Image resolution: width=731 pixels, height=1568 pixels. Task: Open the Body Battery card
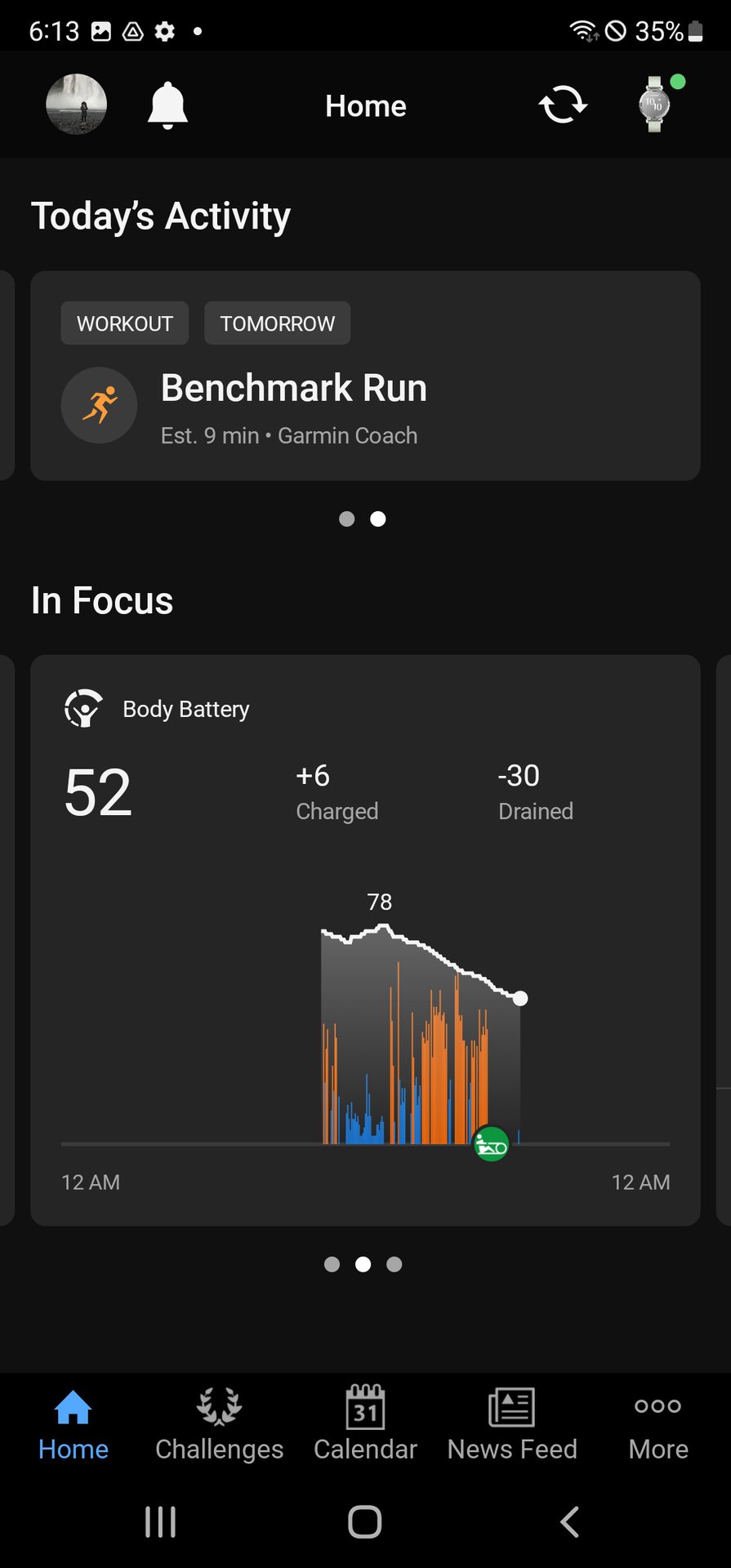pyautogui.click(x=365, y=940)
